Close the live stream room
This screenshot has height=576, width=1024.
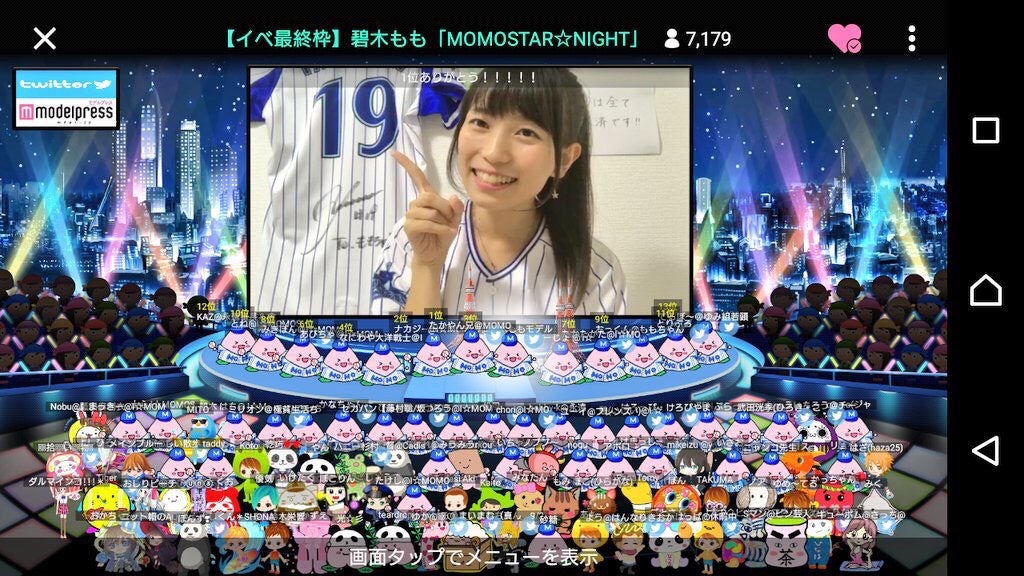pyautogui.click(x=44, y=38)
